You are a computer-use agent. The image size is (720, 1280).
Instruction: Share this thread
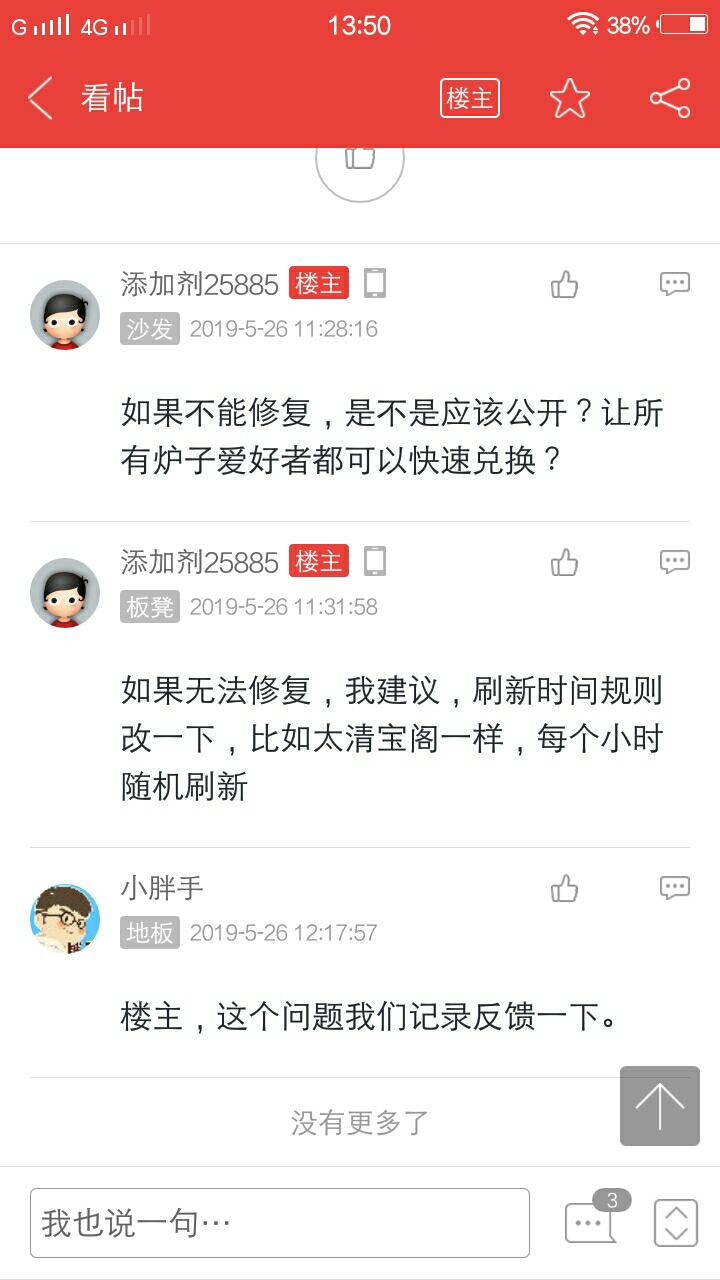click(670, 98)
